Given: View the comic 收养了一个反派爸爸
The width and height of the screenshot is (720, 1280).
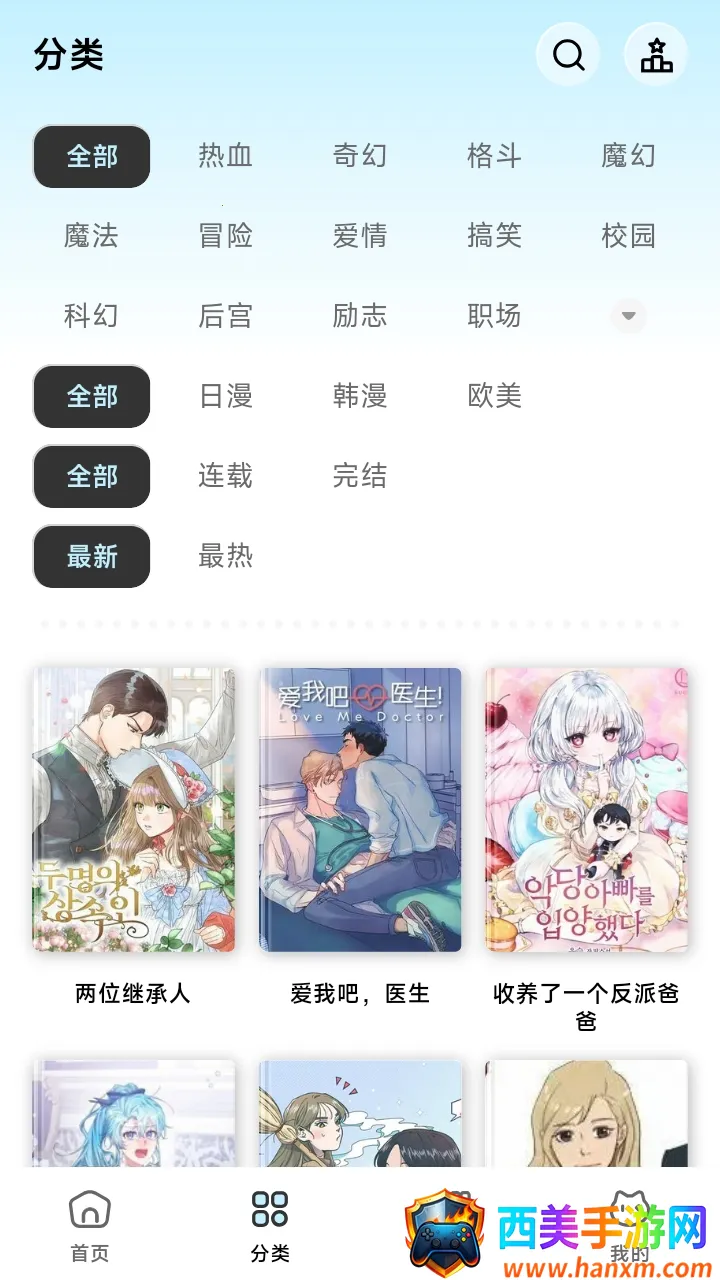Looking at the screenshot, I should point(586,810).
